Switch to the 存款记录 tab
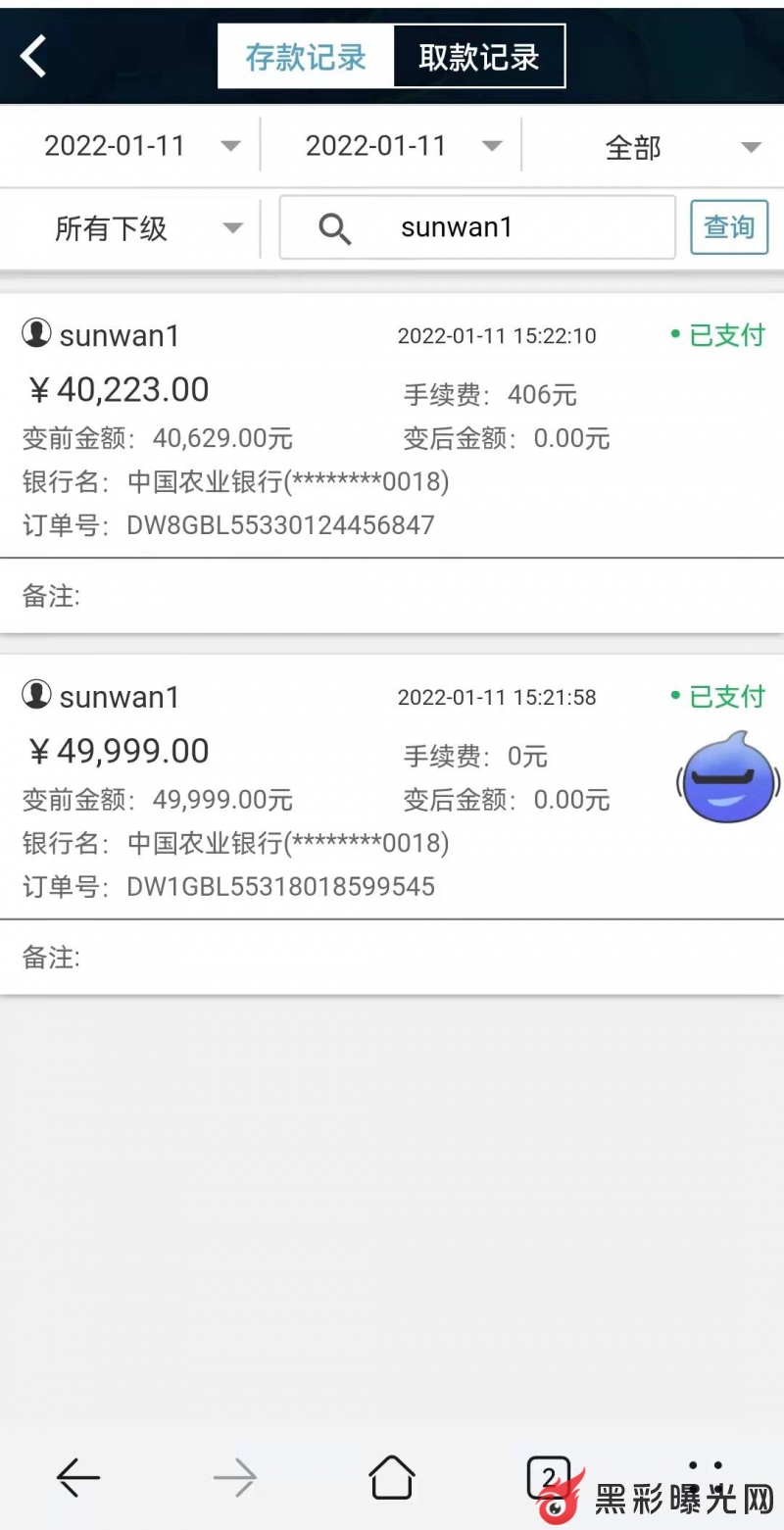Screen dimensions: 784x1530 [x=306, y=57]
